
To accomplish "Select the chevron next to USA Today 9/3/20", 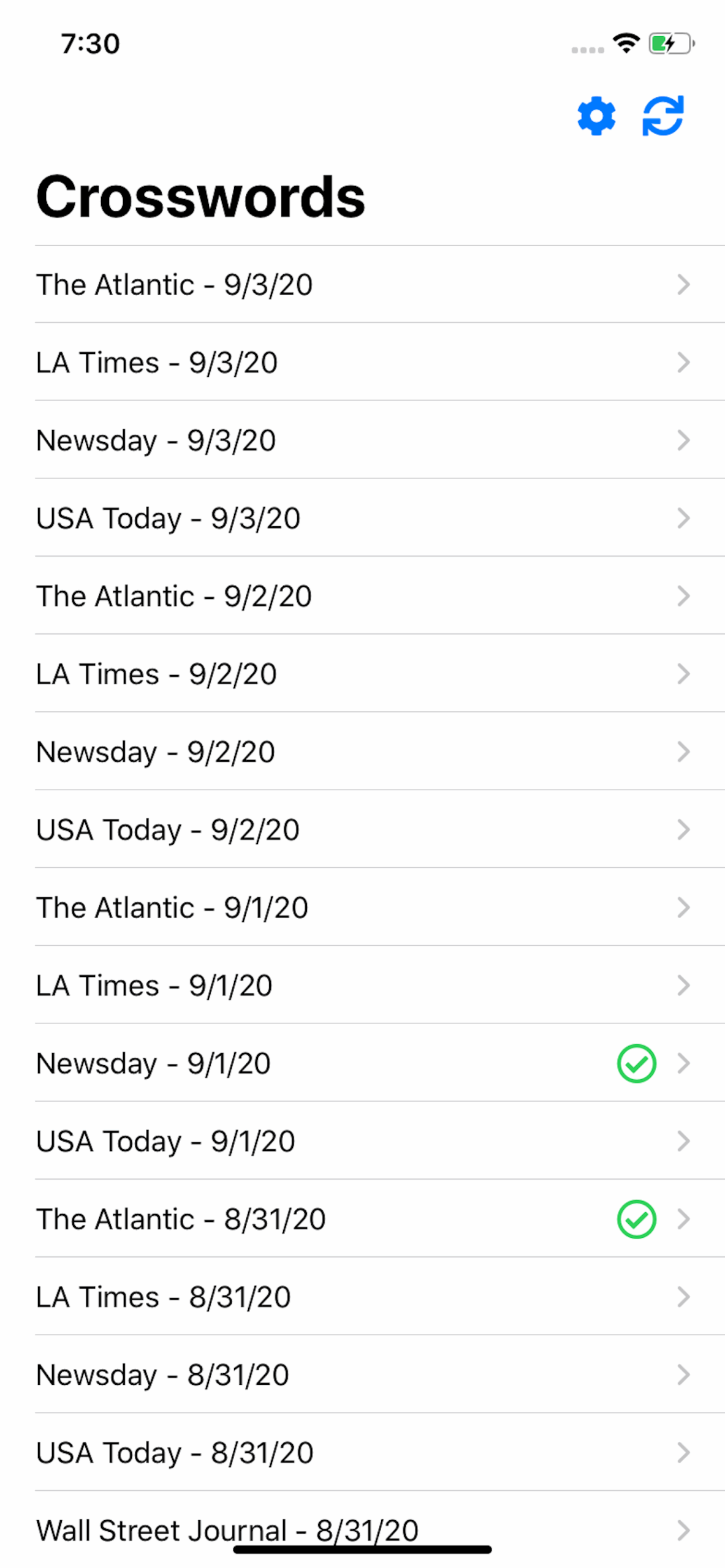I will (683, 518).
